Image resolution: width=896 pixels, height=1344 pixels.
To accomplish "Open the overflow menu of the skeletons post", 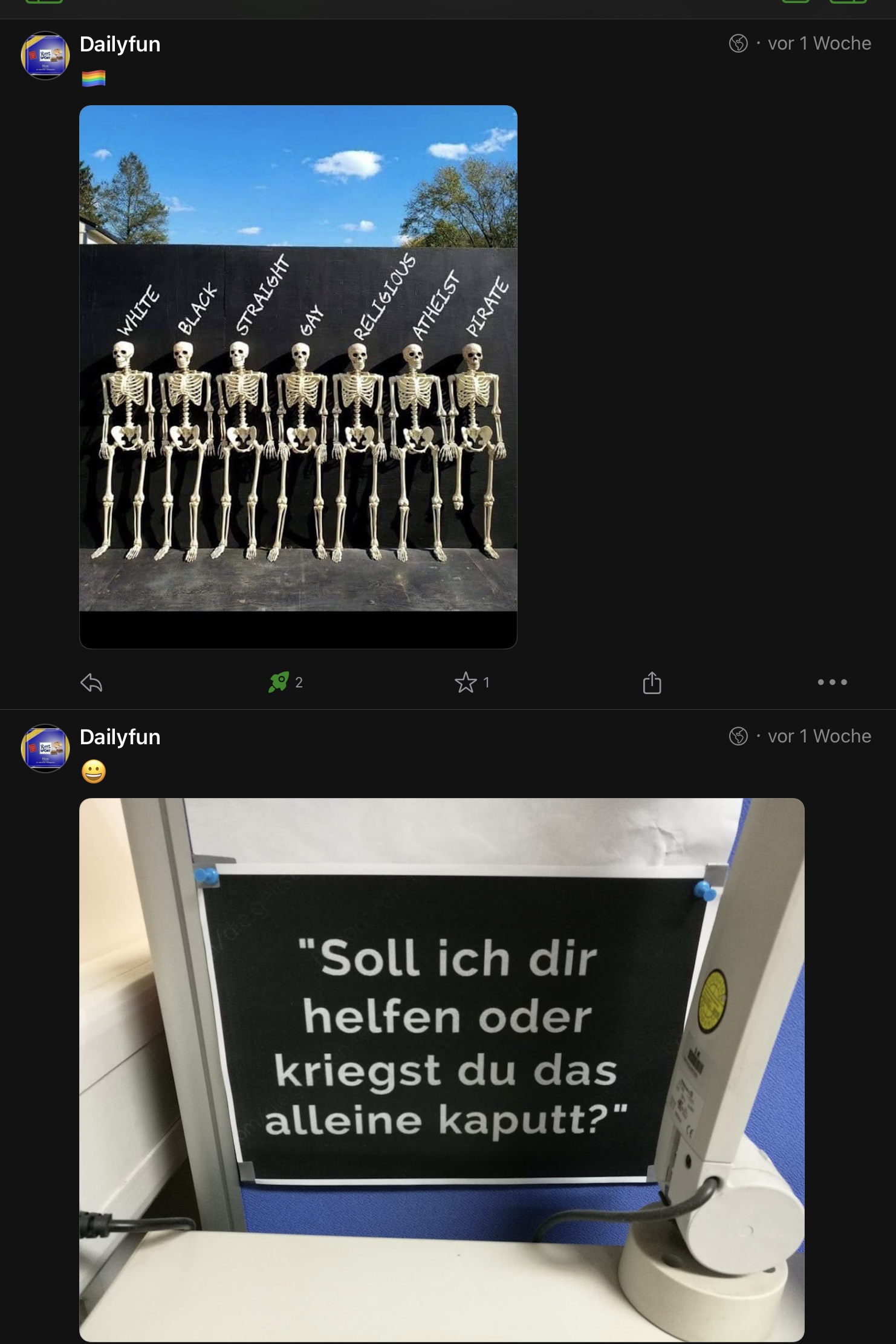I will coord(832,683).
